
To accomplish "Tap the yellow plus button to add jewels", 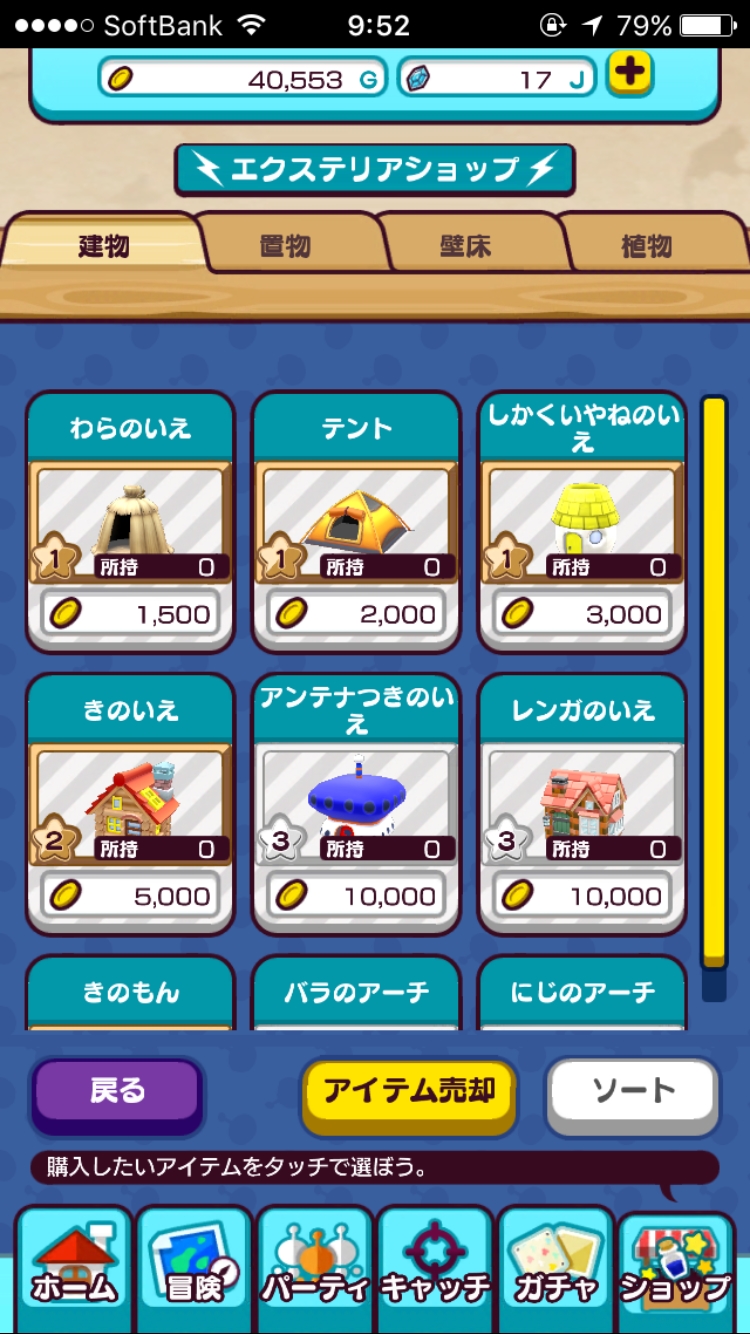I will (x=630, y=73).
